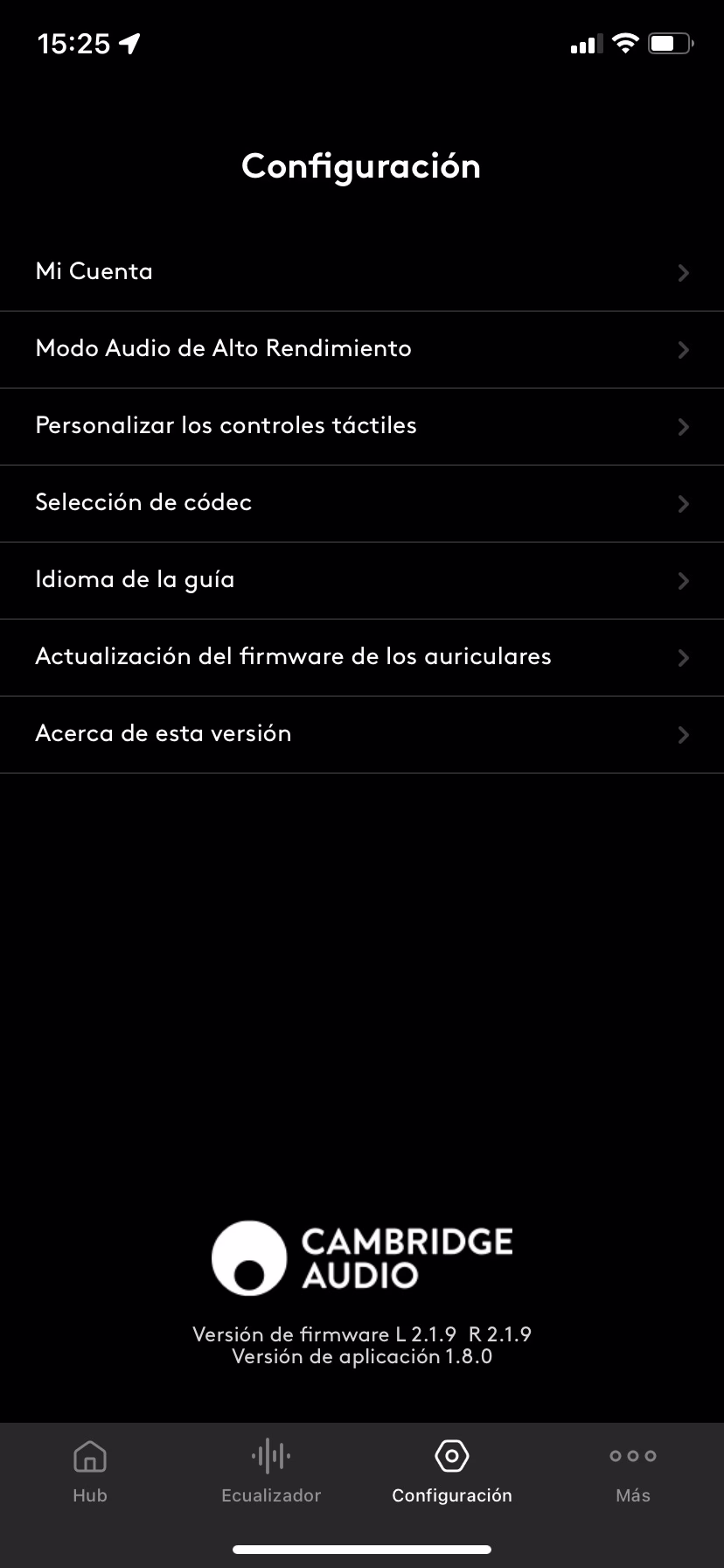Open Personalizar los controles táctiles
The image size is (724, 1568).
click(x=362, y=426)
